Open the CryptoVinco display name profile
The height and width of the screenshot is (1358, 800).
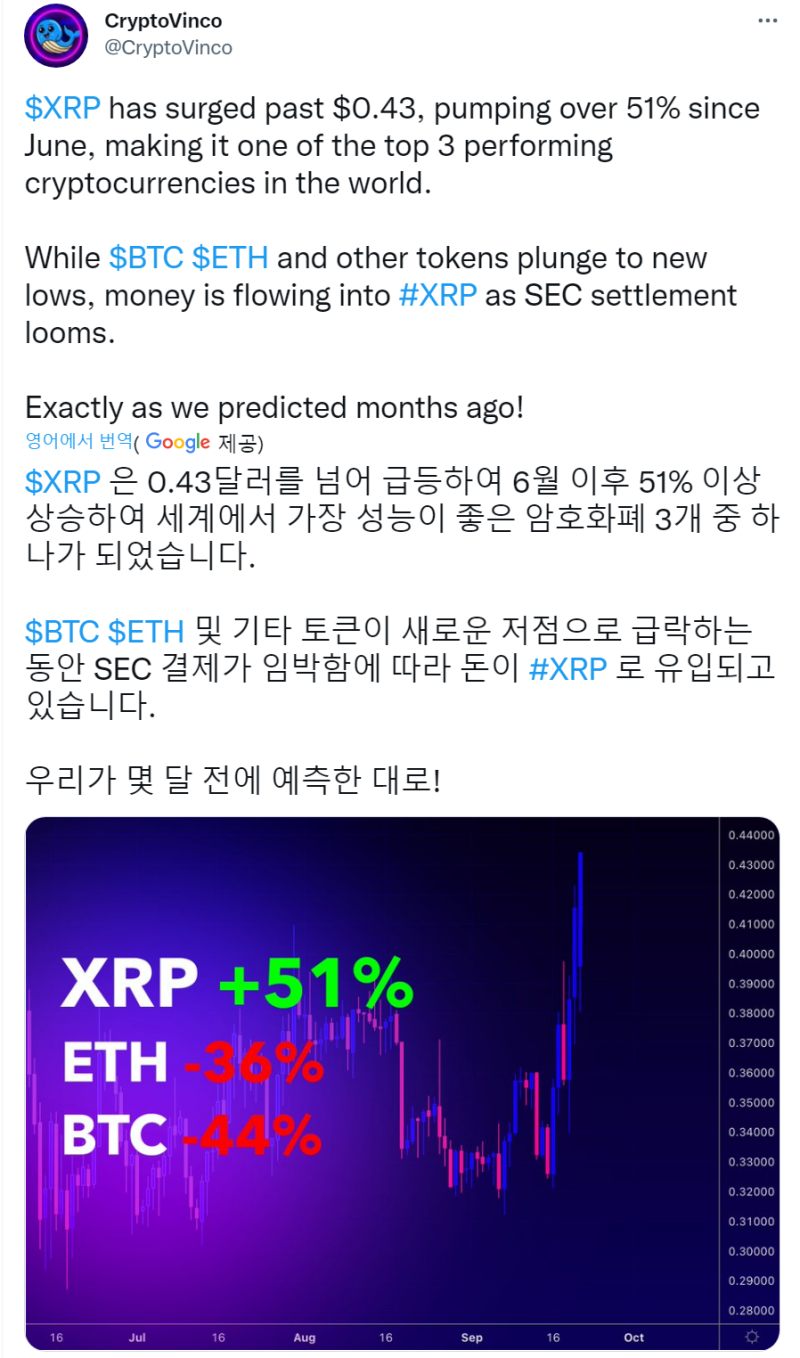[163, 20]
